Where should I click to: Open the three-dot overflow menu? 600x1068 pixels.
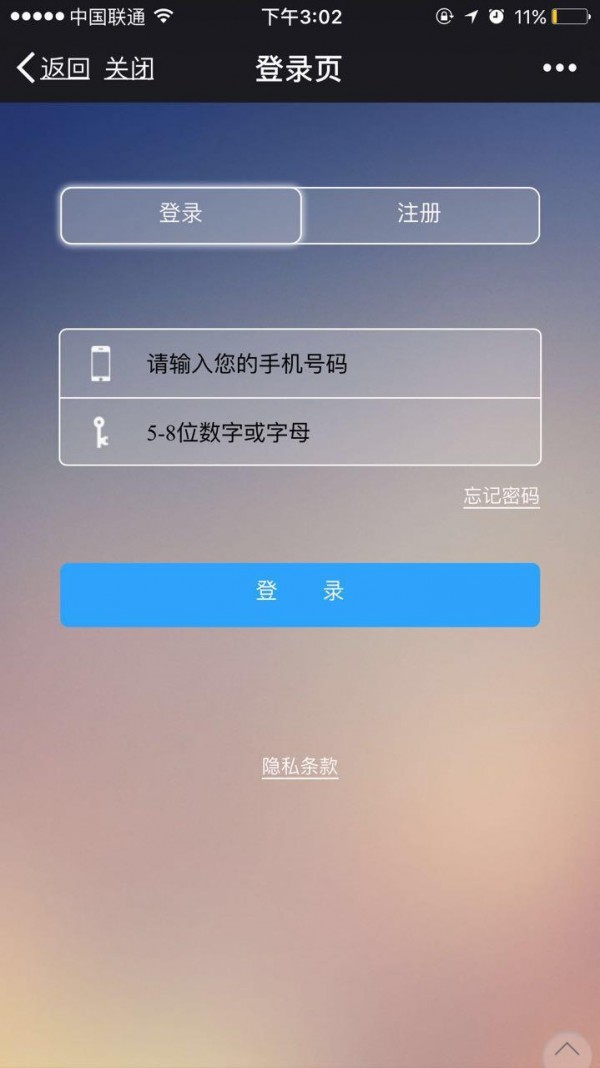coord(559,68)
